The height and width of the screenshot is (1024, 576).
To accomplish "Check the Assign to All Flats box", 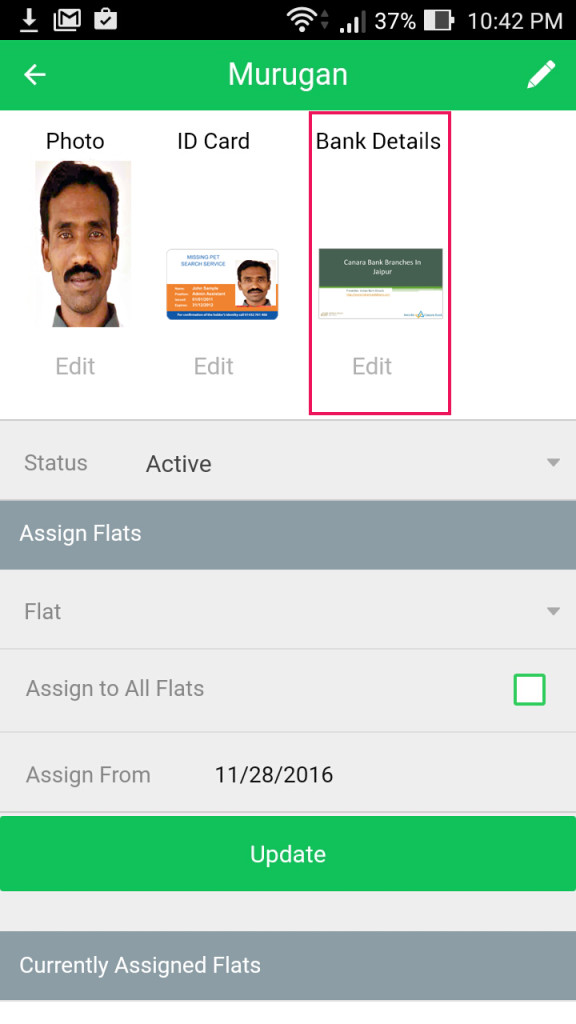I will click(529, 689).
